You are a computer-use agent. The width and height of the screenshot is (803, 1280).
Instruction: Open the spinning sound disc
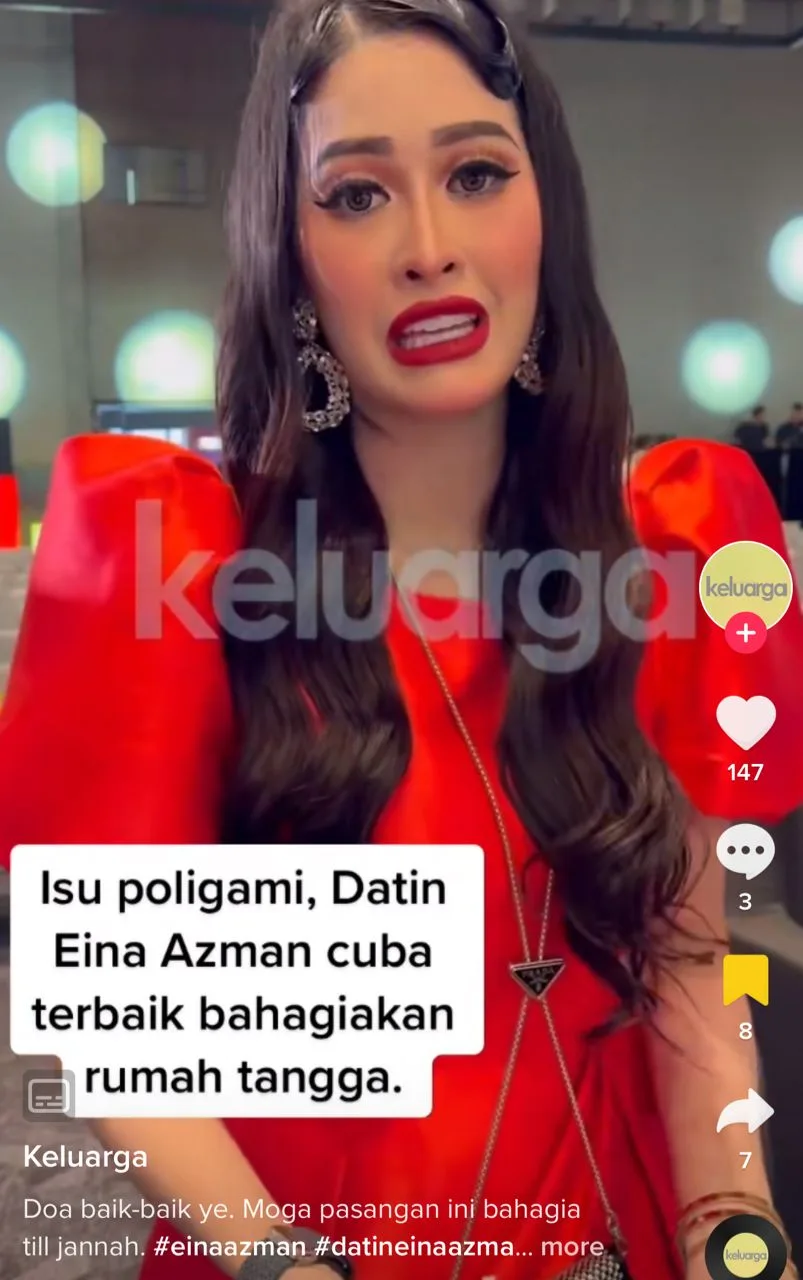tap(745, 1251)
